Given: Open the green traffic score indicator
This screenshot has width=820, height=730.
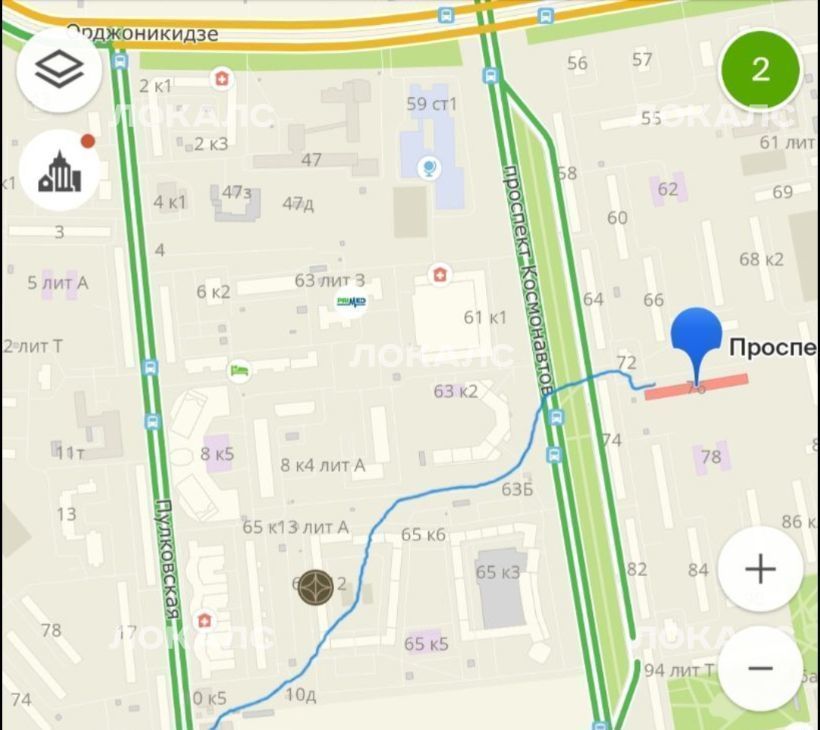Looking at the screenshot, I should (x=760, y=69).
